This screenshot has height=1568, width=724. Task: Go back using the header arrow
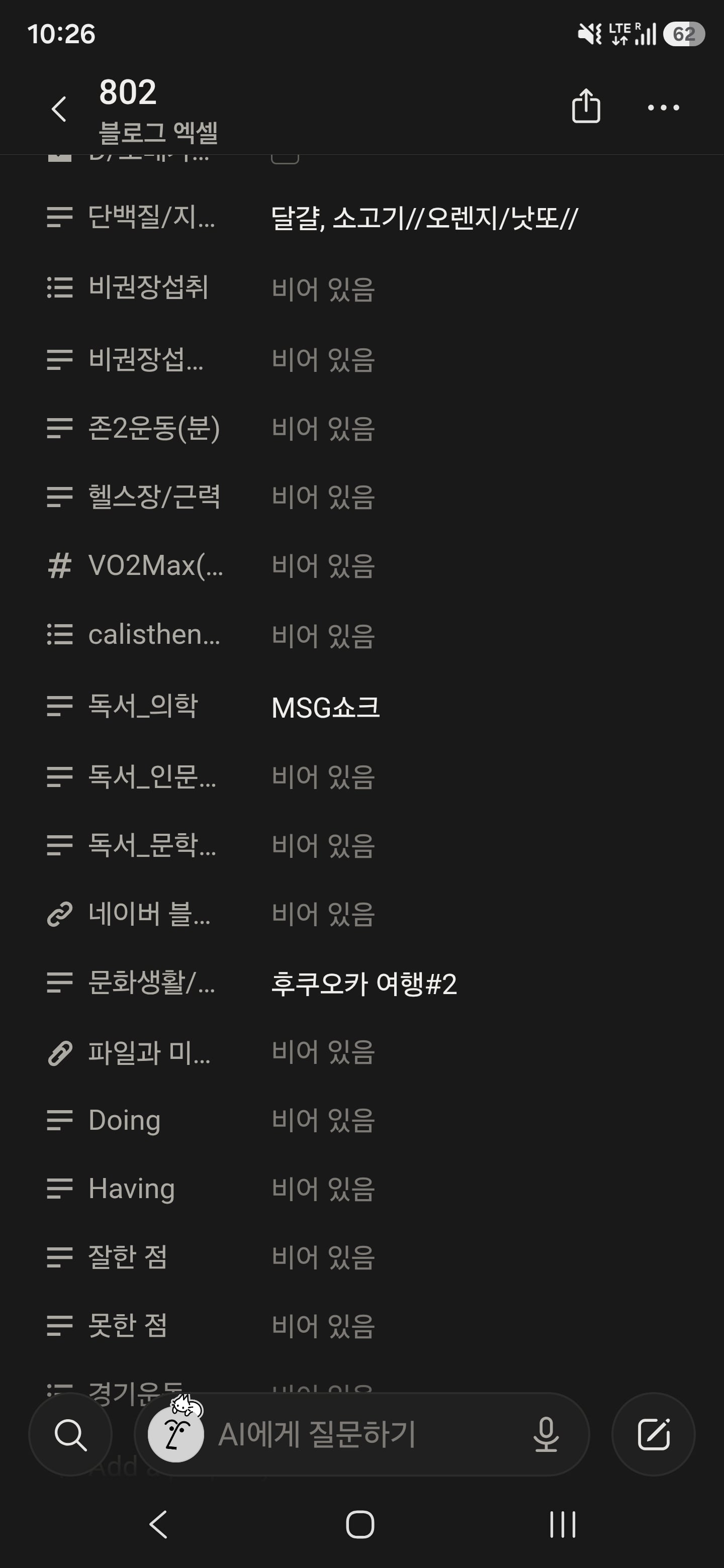click(x=59, y=109)
